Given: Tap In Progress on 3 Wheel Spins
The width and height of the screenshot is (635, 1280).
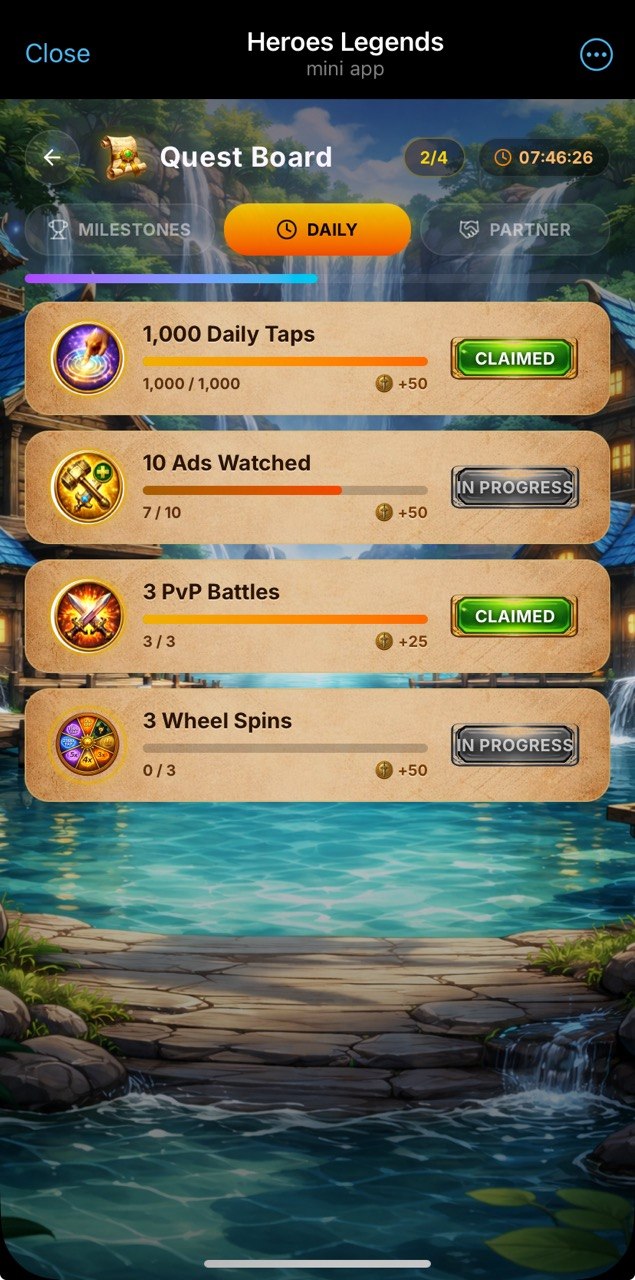Looking at the screenshot, I should click(x=514, y=745).
